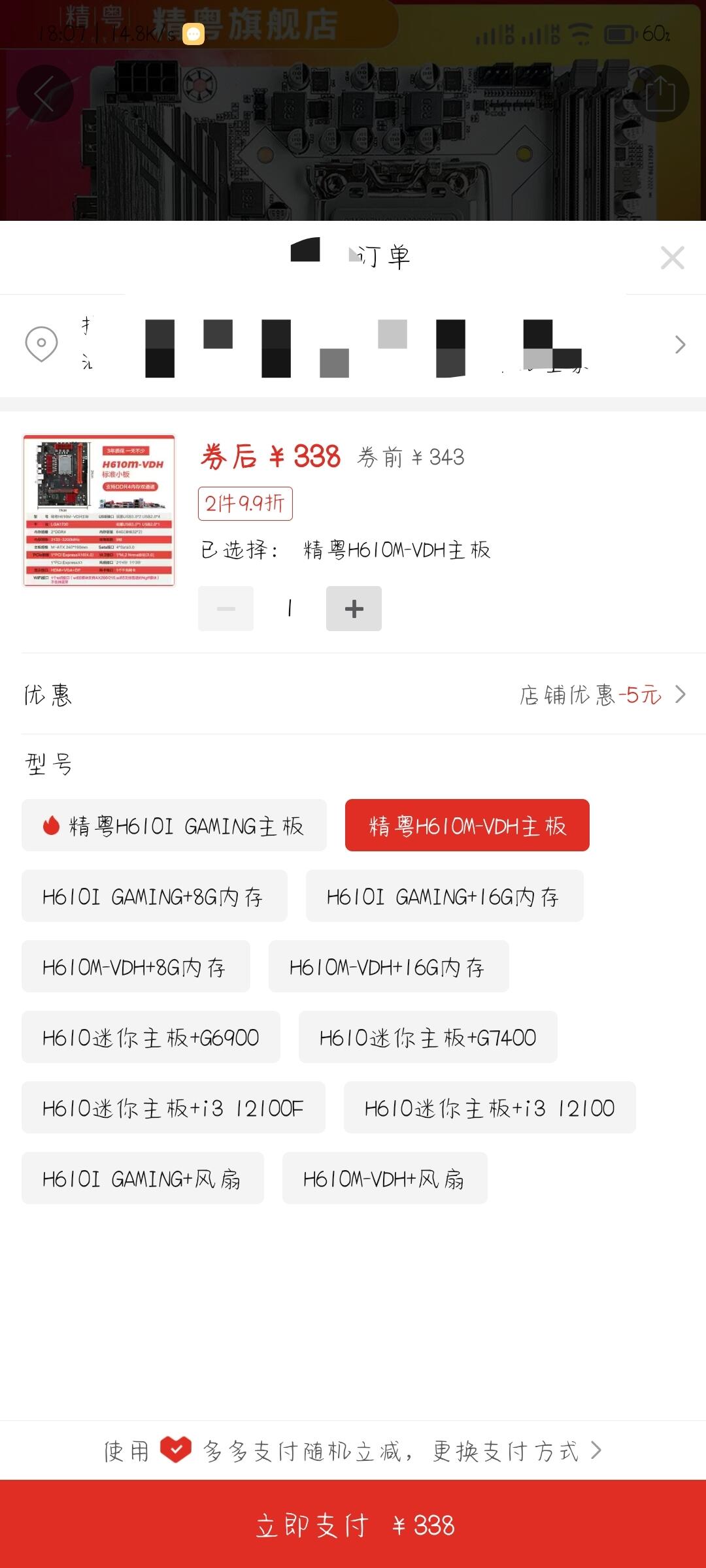Screen dimensions: 706x1568
Task: Open the 店铺优惠 -5元 discount details
Action: 602,694
